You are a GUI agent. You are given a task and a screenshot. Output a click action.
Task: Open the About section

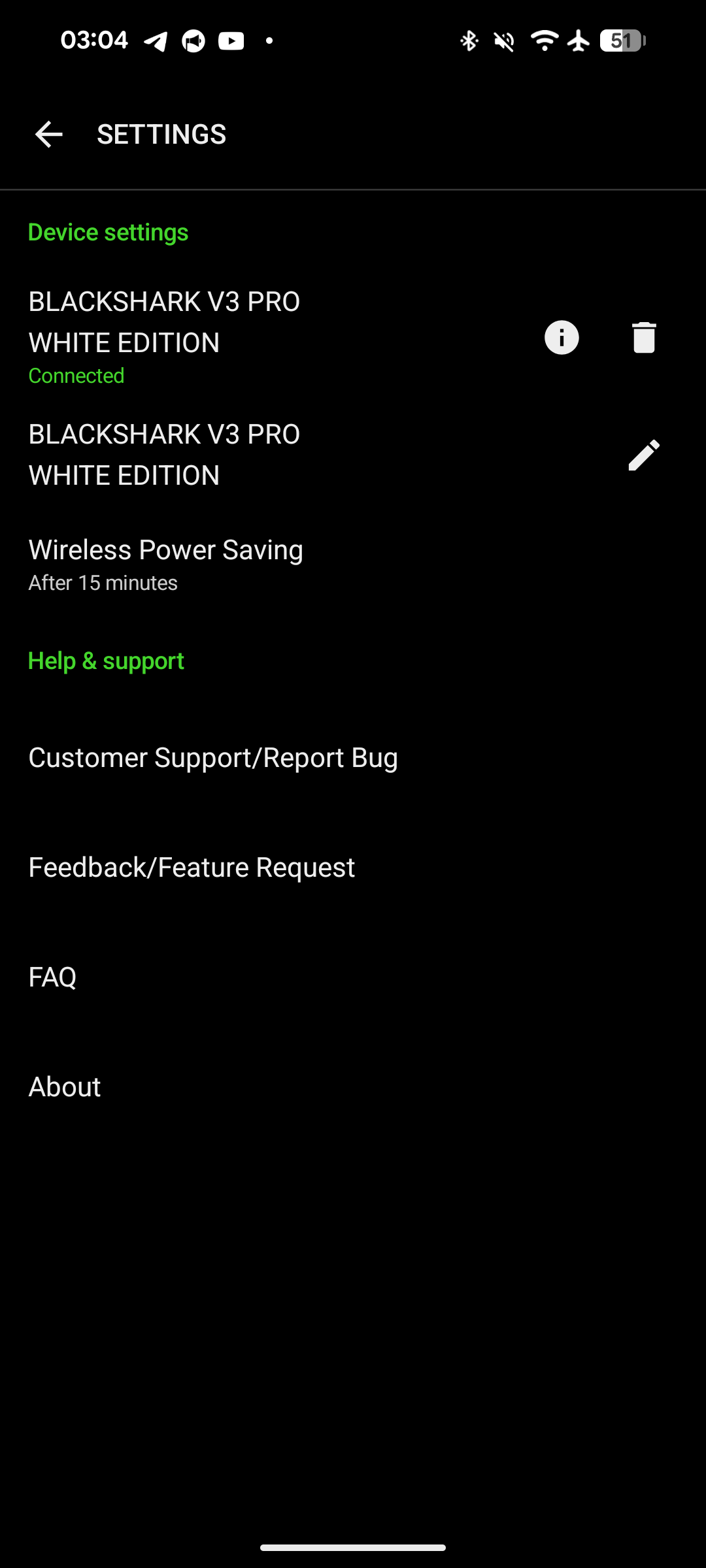click(x=65, y=1087)
